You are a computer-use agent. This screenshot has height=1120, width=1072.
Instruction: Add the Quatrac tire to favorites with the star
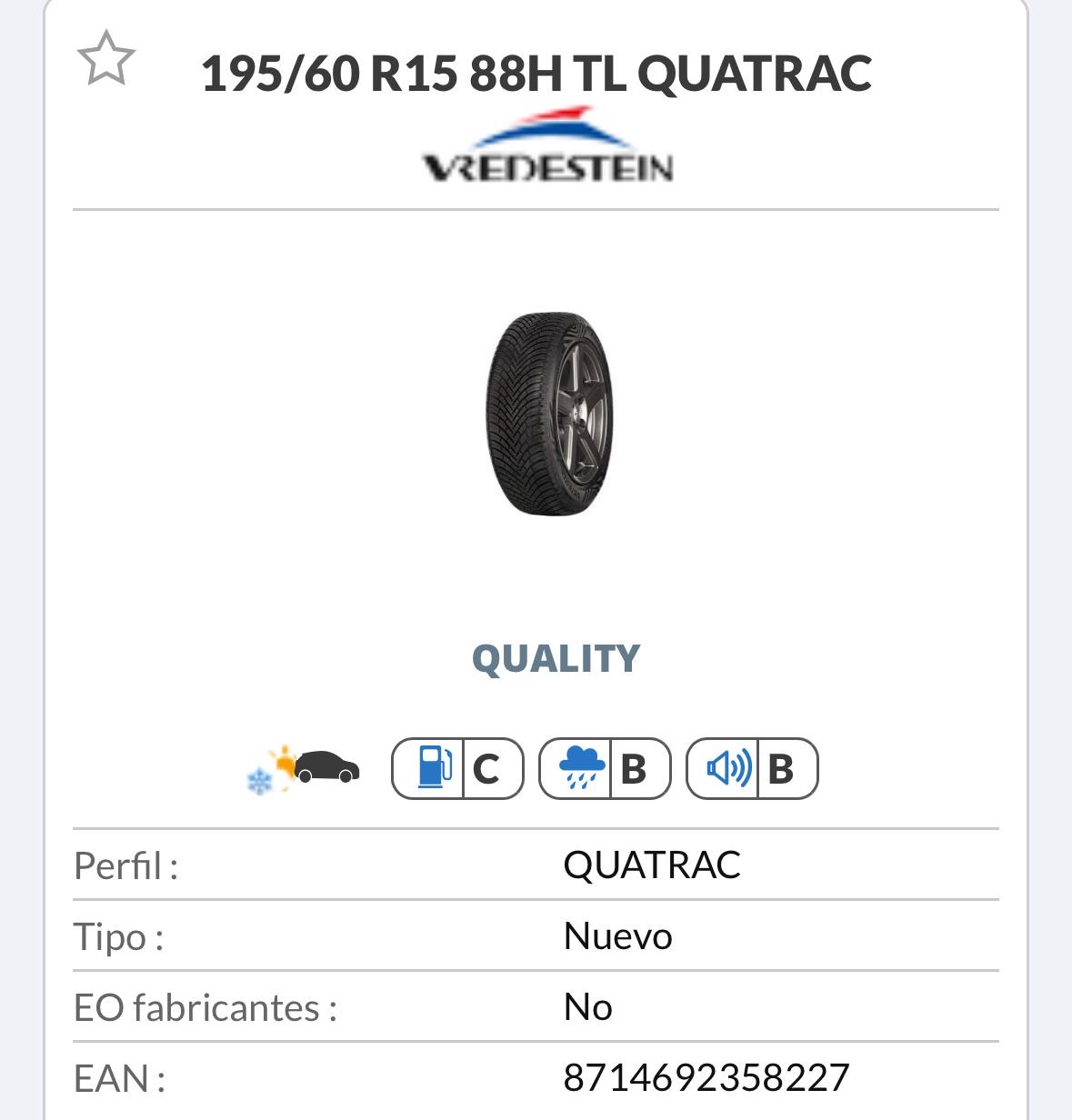106,59
